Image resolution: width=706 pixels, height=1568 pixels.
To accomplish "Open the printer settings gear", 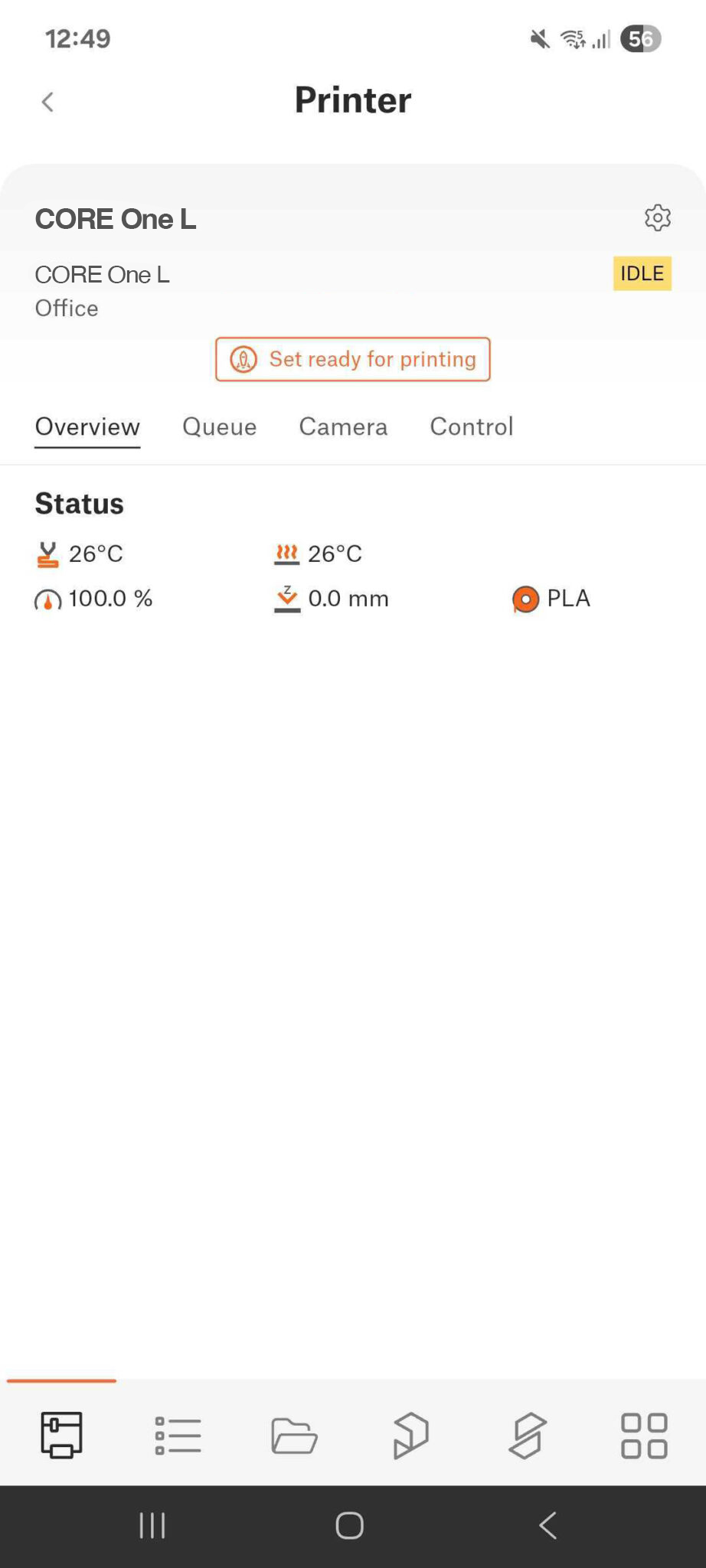I will pos(657,218).
